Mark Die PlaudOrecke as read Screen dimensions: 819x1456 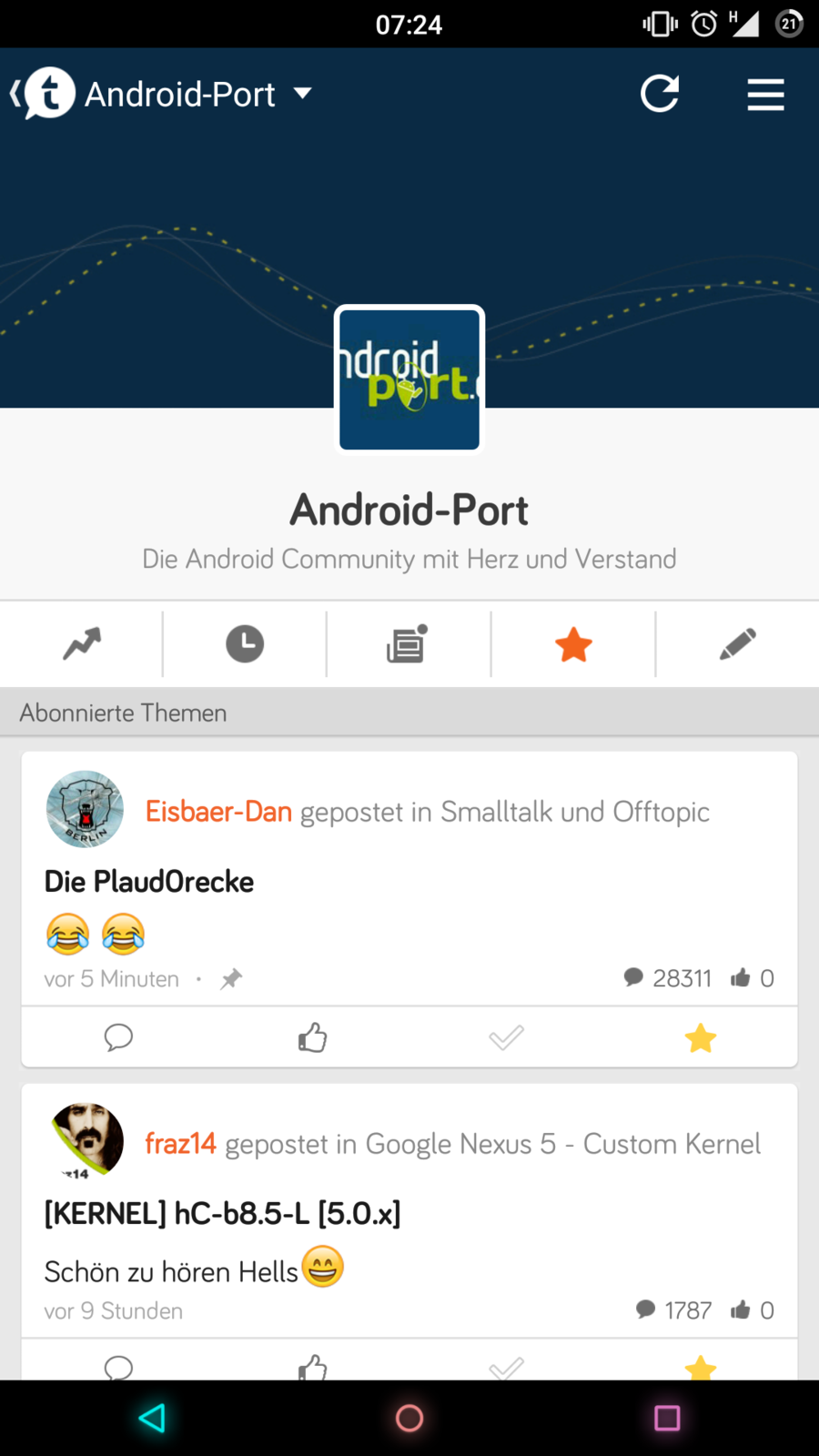pyautogui.click(x=506, y=1037)
